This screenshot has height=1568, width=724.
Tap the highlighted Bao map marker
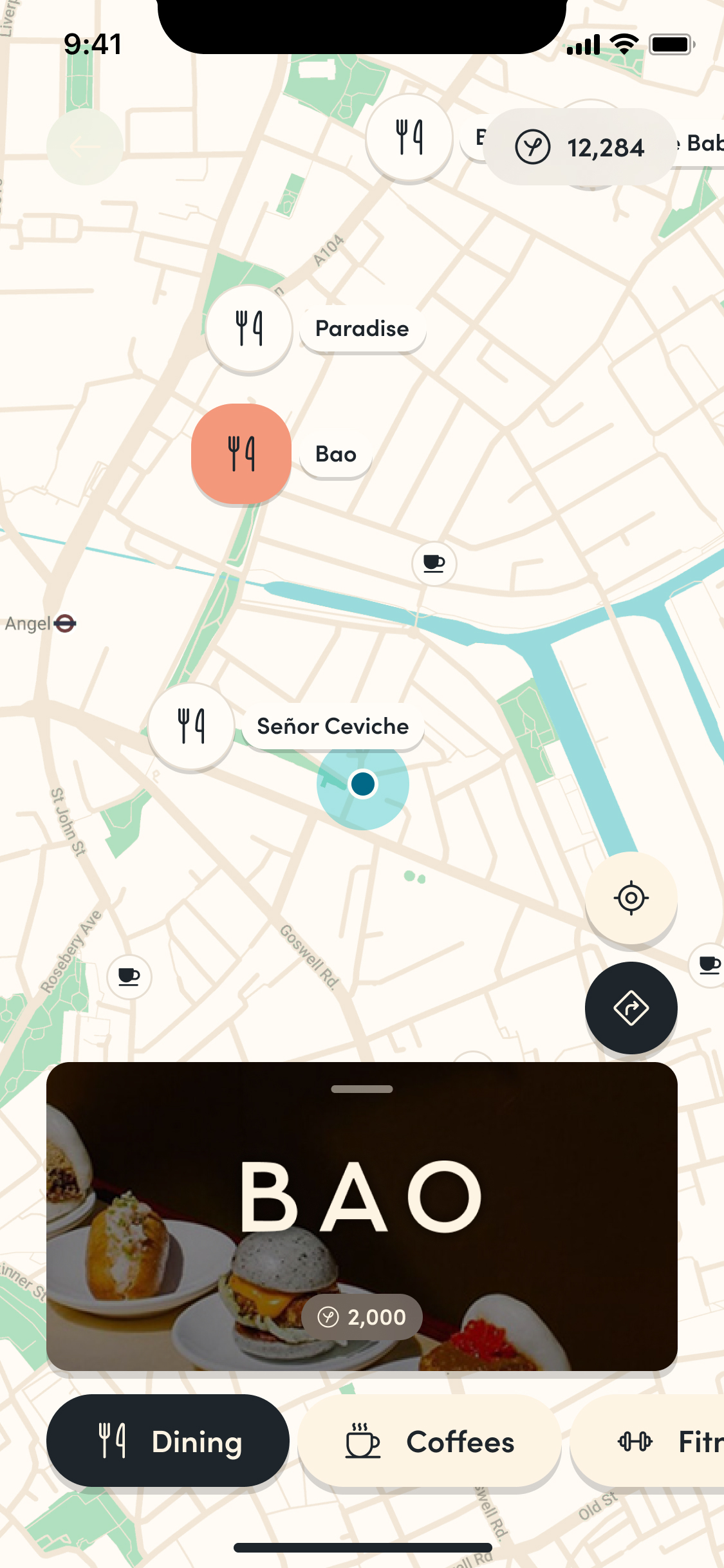pos(241,454)
